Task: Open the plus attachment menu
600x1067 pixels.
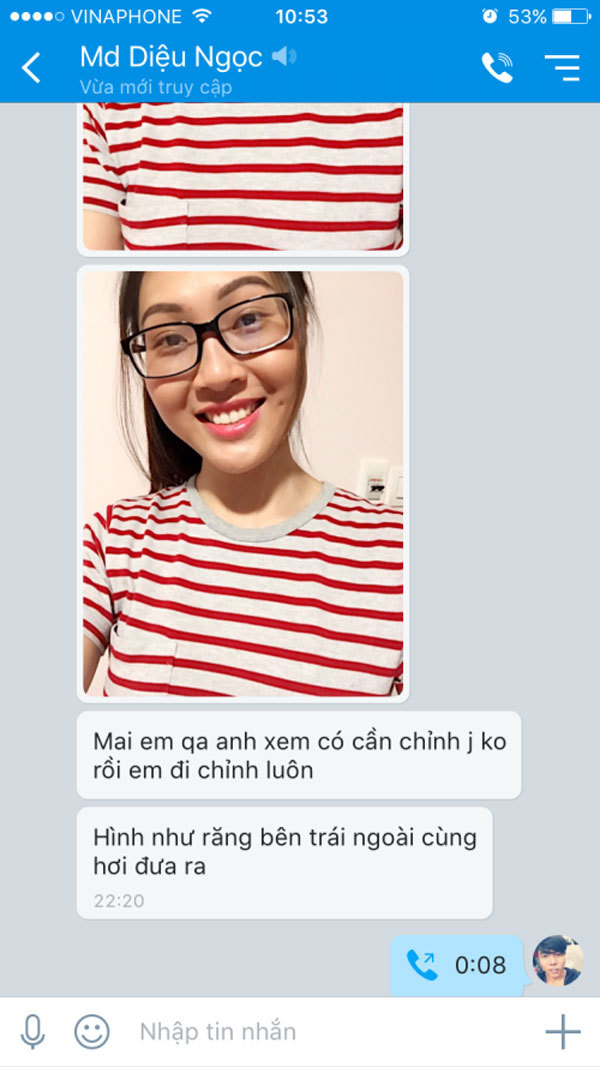Action: (x=562, y=1031)
